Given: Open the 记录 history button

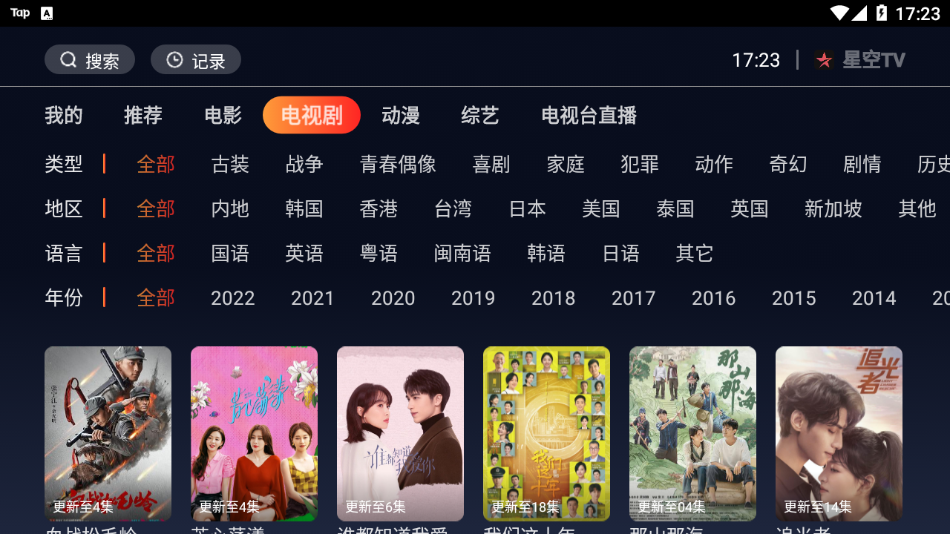Looking at the screenshot, I should (196, 60).
